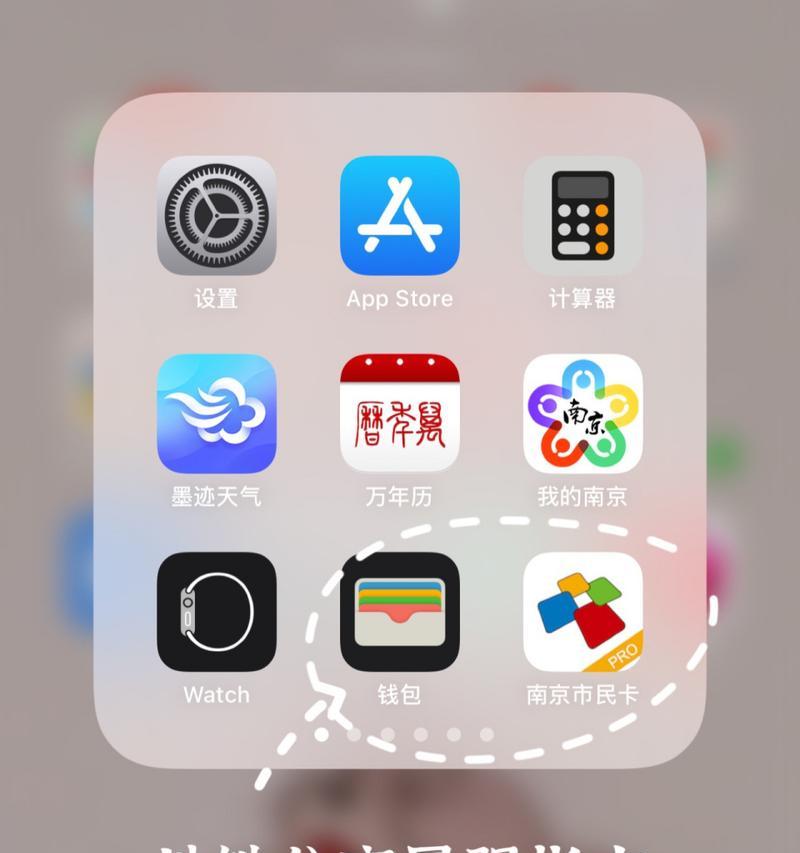The height and width of the screenshot is (853, 800).
Task: Launch the 钱包 wallet app
Action: pyautogui.click(x=399, y=611)
